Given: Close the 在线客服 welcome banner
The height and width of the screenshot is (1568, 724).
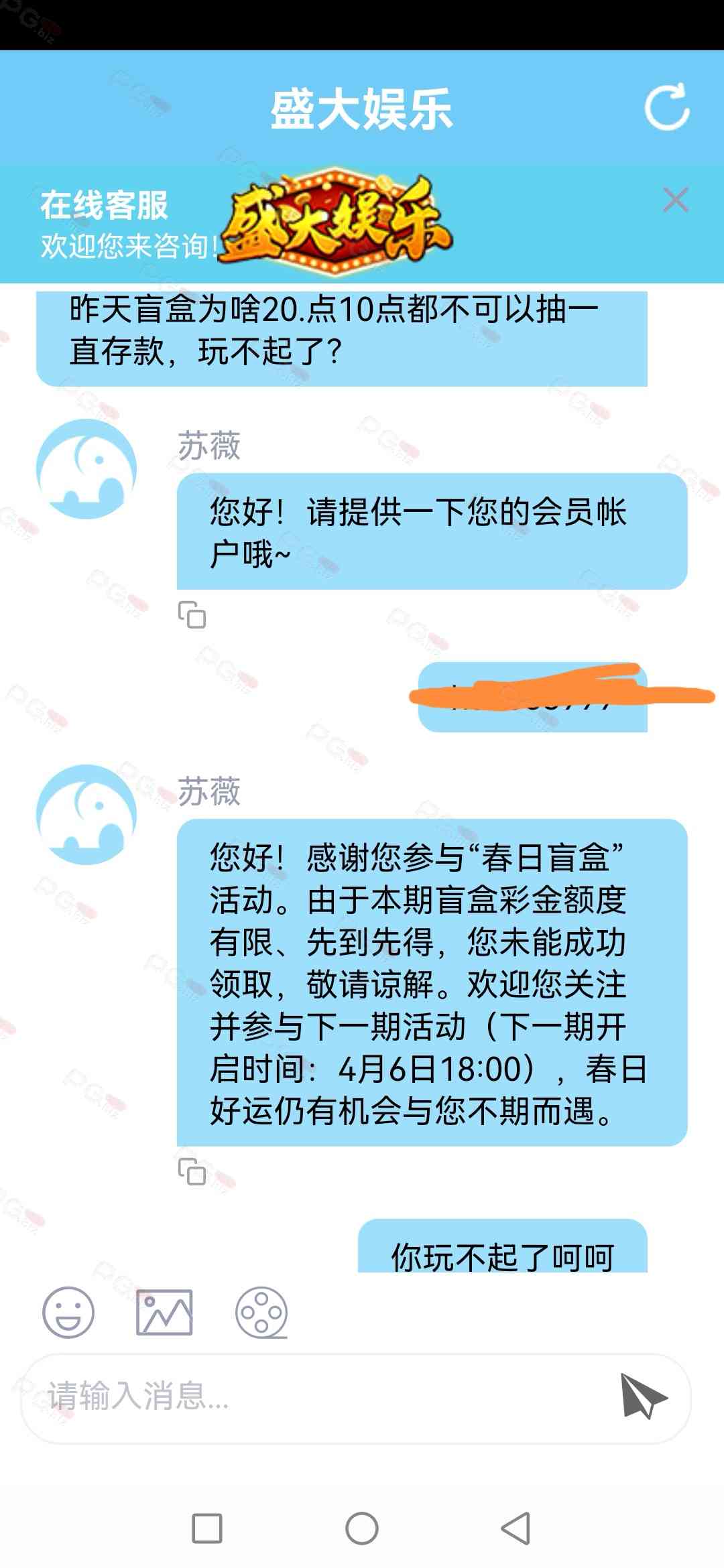Looking at the screenshot, I should (675, 200).
